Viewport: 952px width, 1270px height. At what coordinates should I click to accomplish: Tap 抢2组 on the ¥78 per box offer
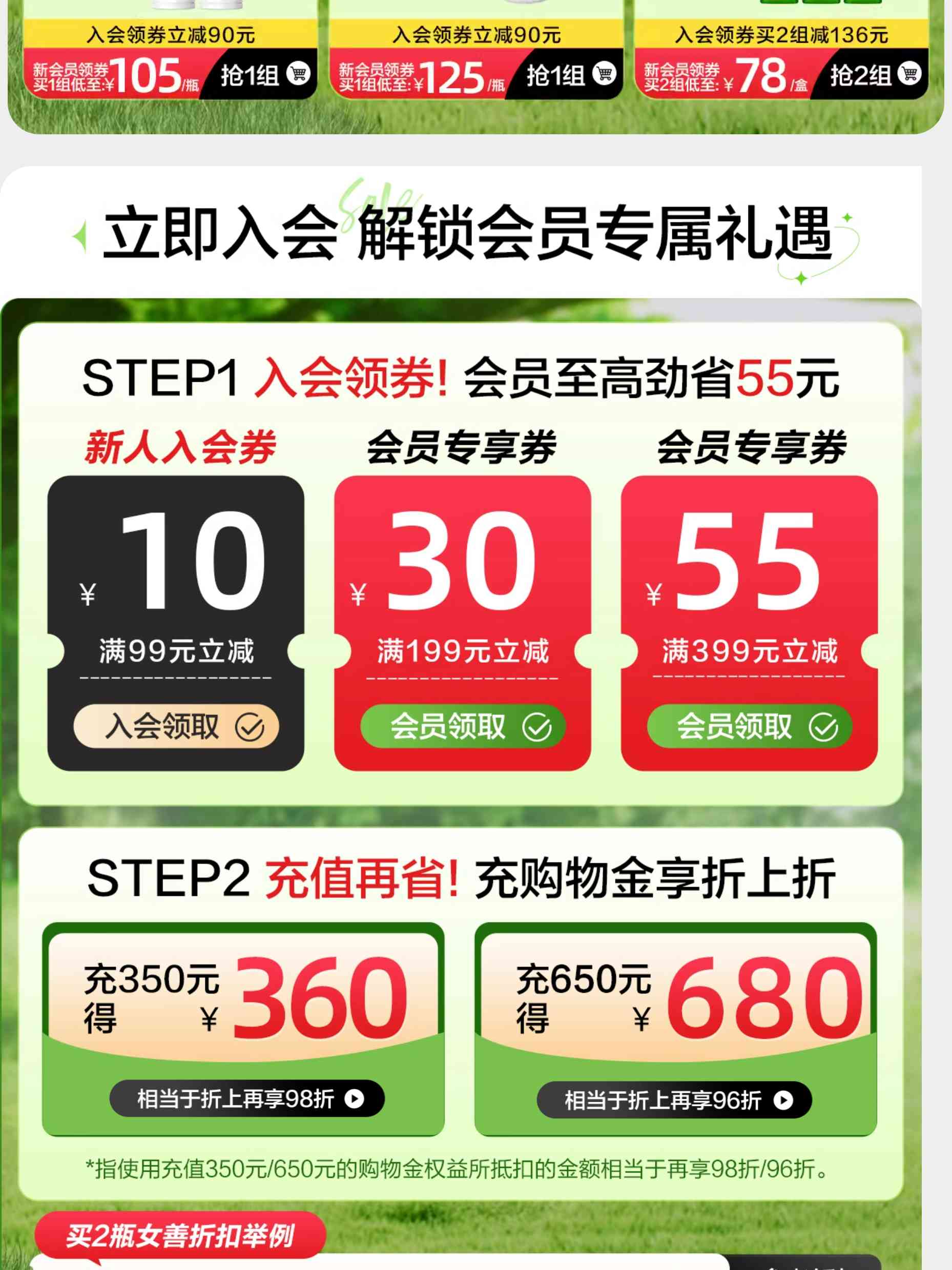[875, 75]
